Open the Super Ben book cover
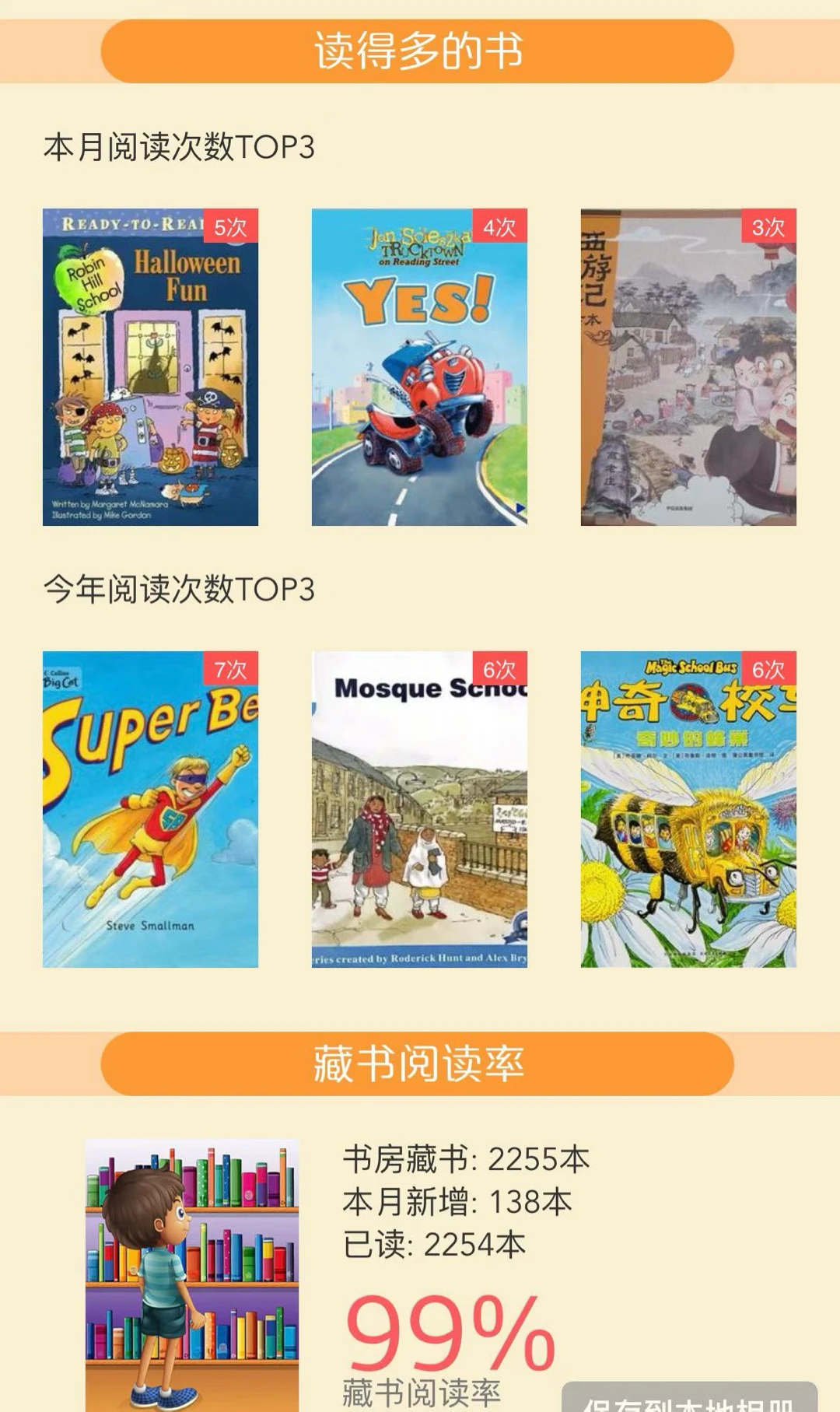 pyautogui.click(x=150, y=809)
